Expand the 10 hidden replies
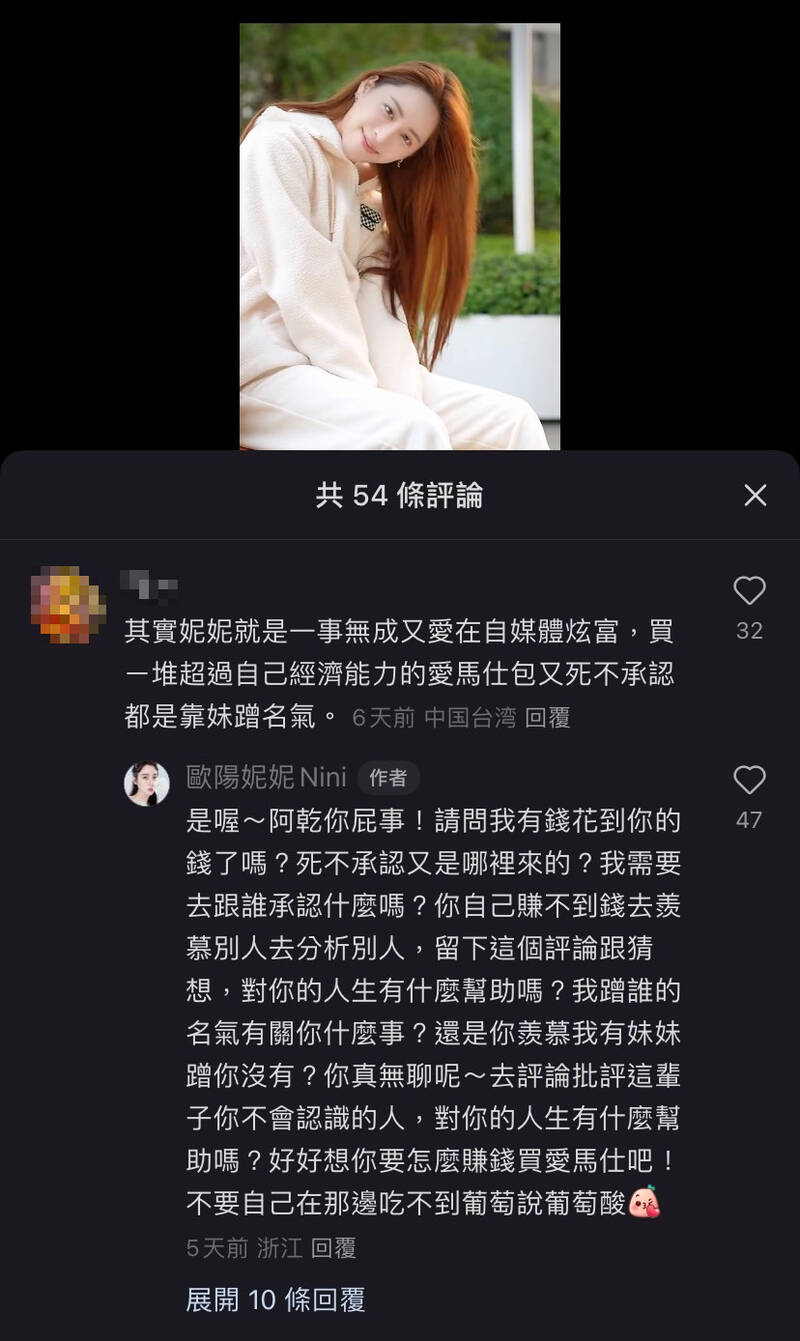This screenshot has height=1341, width=800. [276, 1300]
